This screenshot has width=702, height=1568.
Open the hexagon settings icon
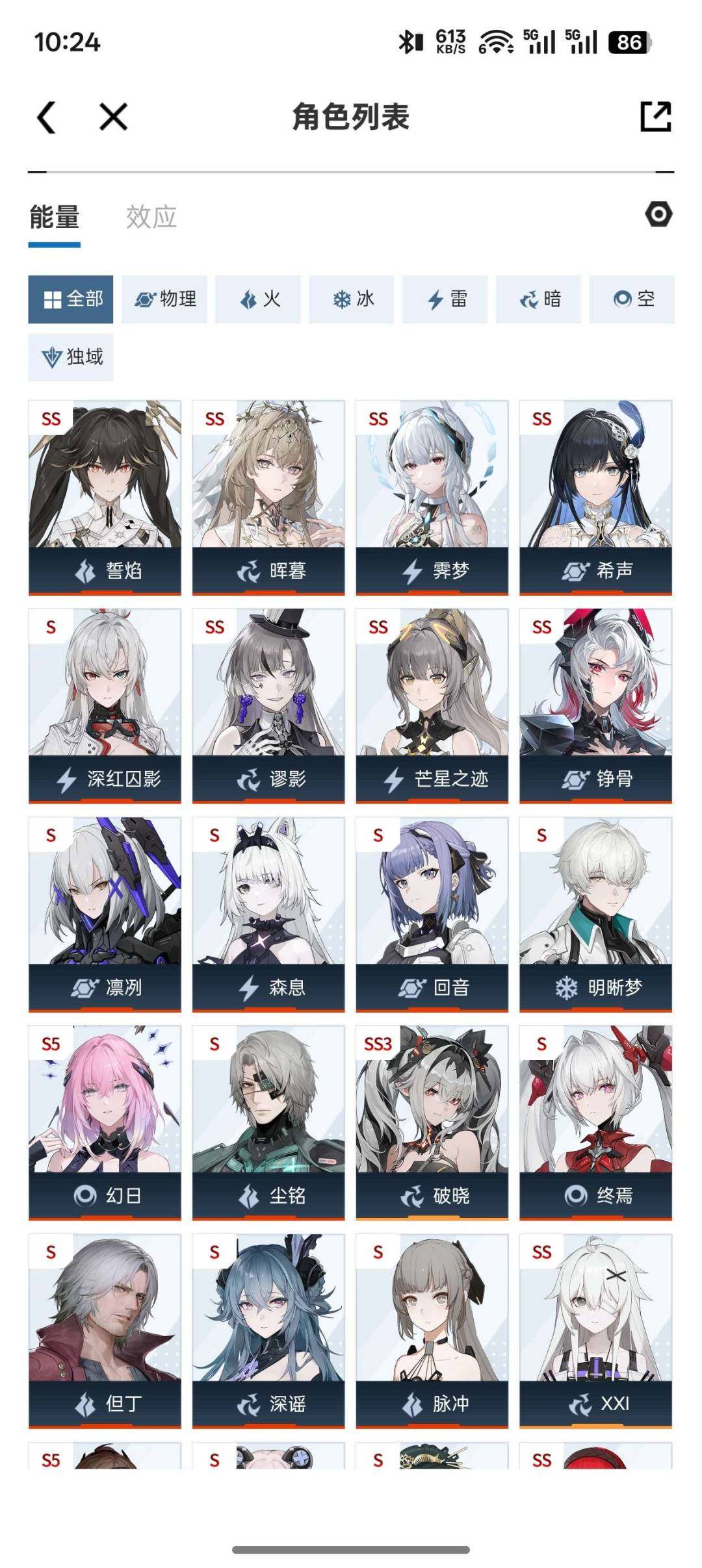[x=658, y=214]
